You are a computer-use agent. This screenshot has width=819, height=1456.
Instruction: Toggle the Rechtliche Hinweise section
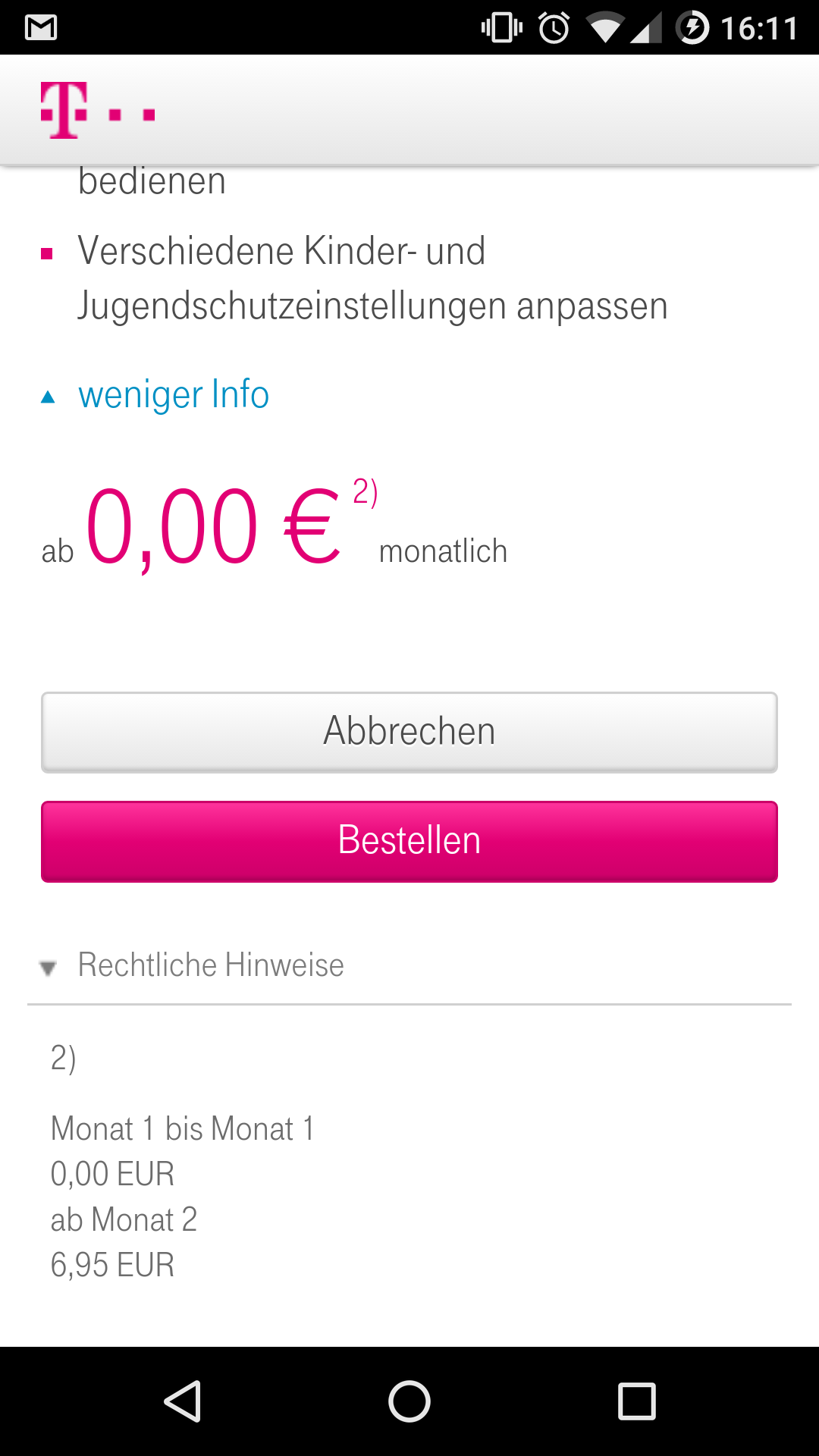click(210, 965)
